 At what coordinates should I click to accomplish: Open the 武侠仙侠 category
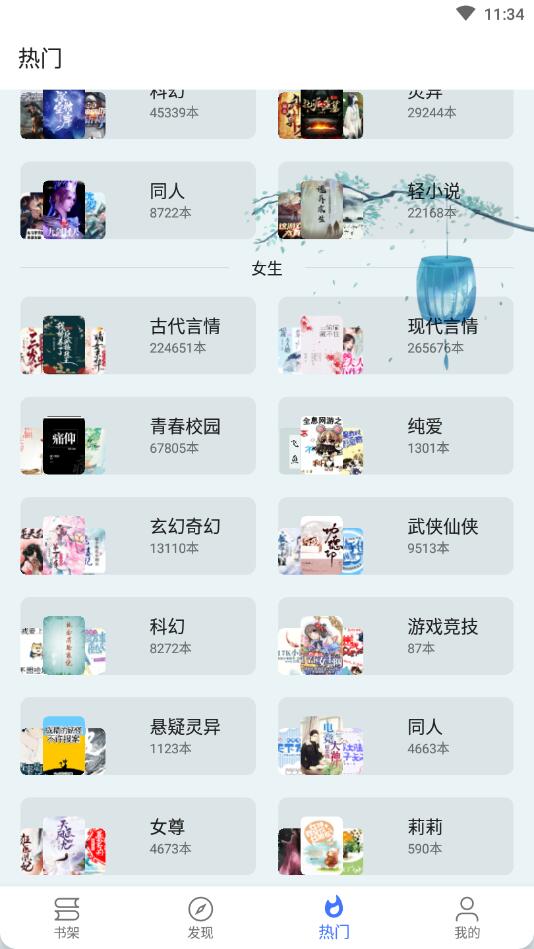point(396,536)
